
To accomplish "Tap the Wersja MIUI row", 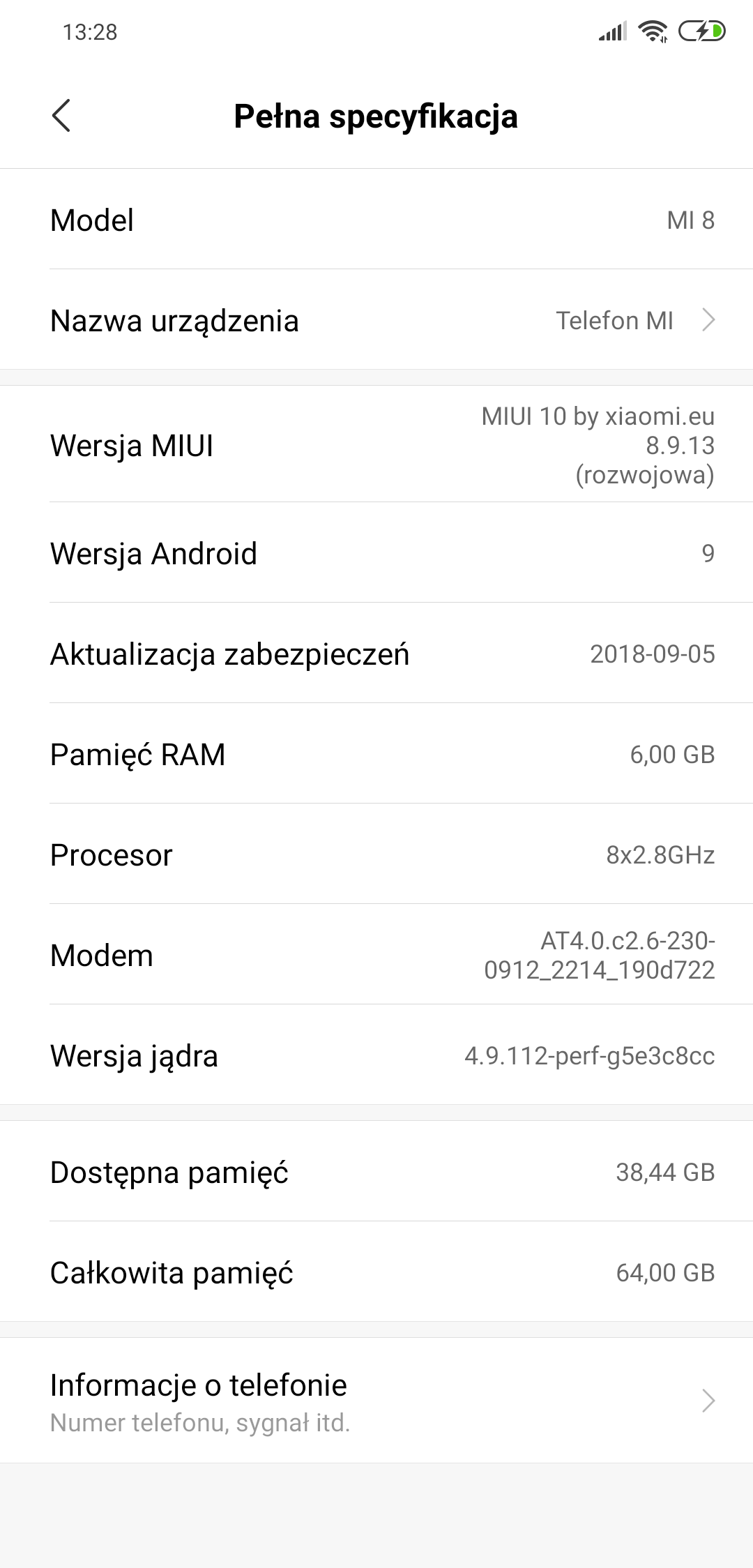I will coord(376,444).
